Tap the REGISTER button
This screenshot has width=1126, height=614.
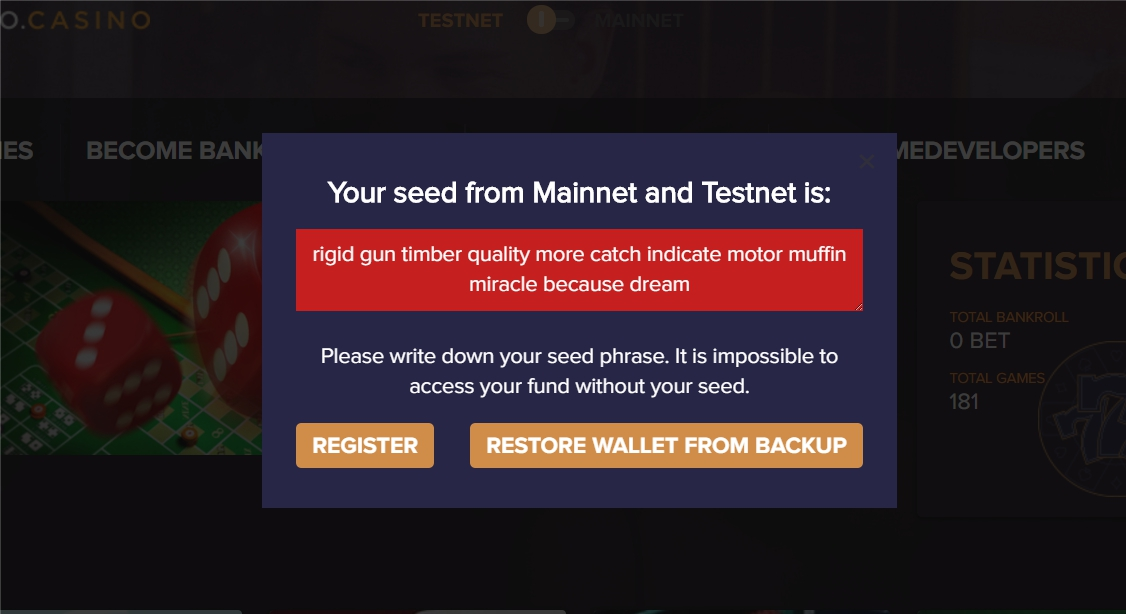[x=364, y=446]
